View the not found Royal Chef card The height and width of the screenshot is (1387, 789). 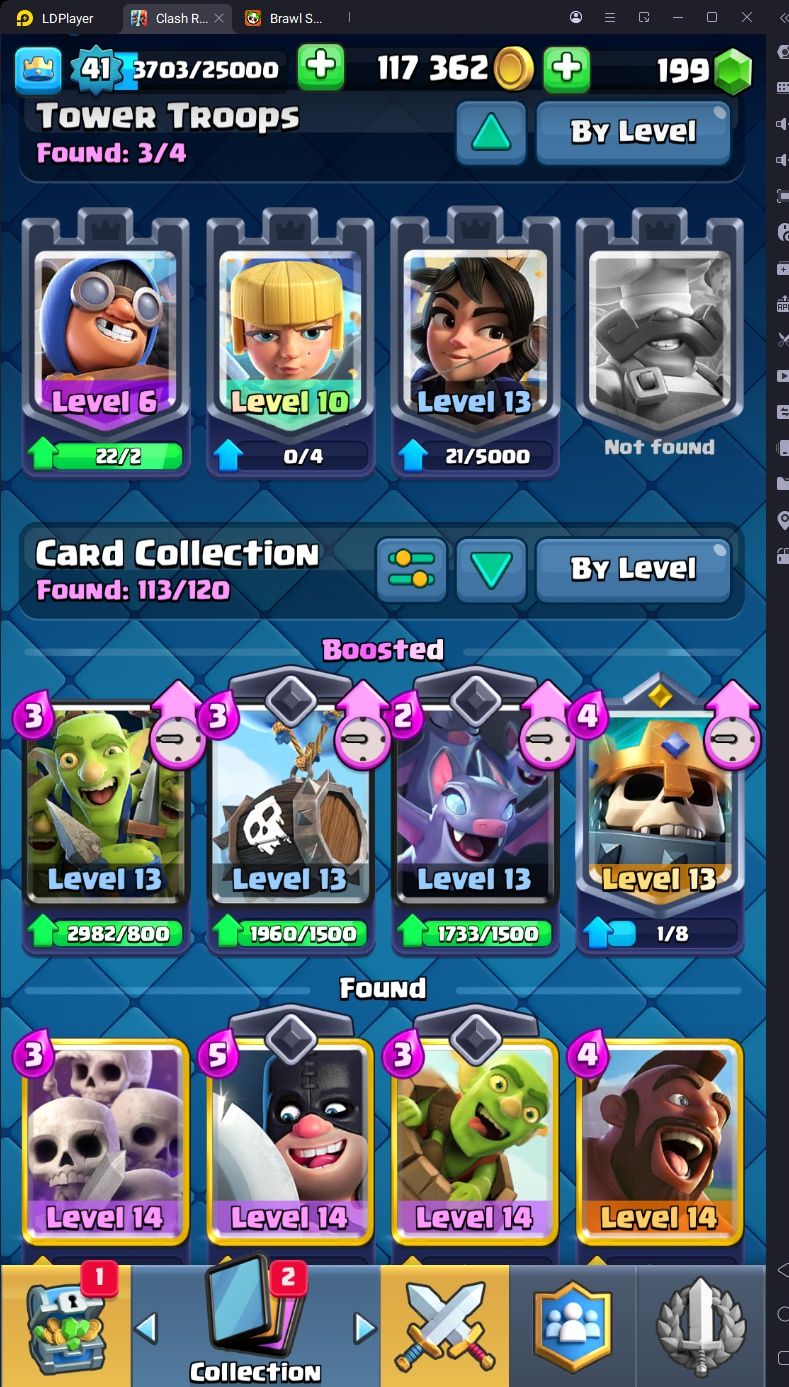(659, 342)
